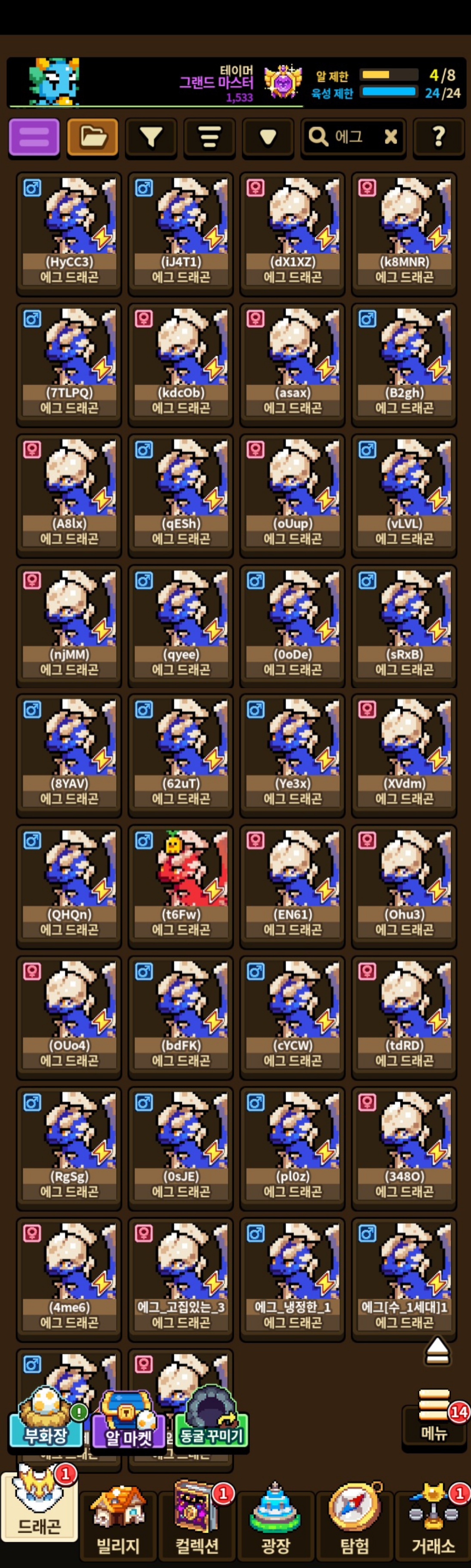This screenshot has width=471, height=1568.
Task: Clear the 에그 search text
Action: [391, 137]
